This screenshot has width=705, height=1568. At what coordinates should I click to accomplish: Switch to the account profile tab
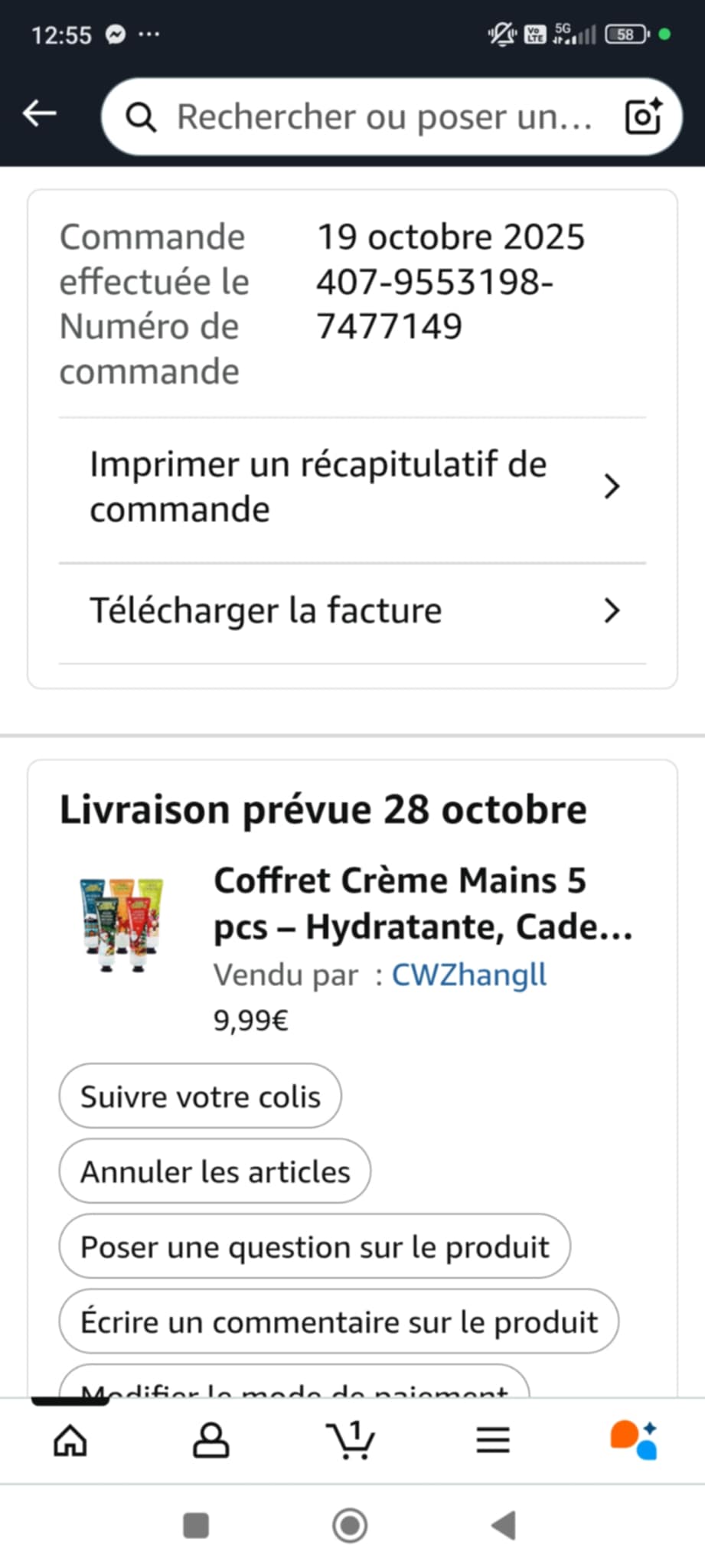[x=211, y=1440]
